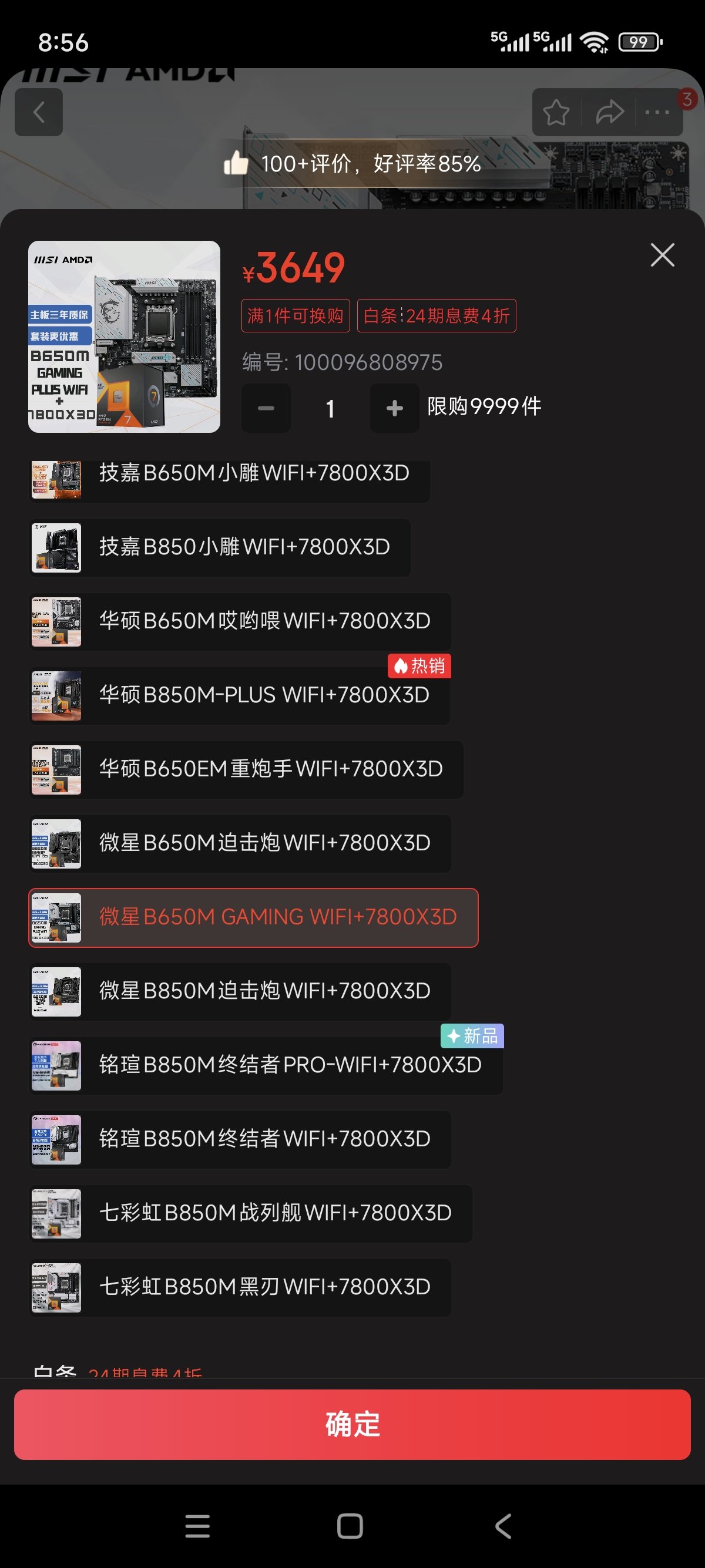Select 微星B850M迫击炮WIFI+7800X3D bundle
This screenshot has width=705, height=1568.
pos(240,991)
